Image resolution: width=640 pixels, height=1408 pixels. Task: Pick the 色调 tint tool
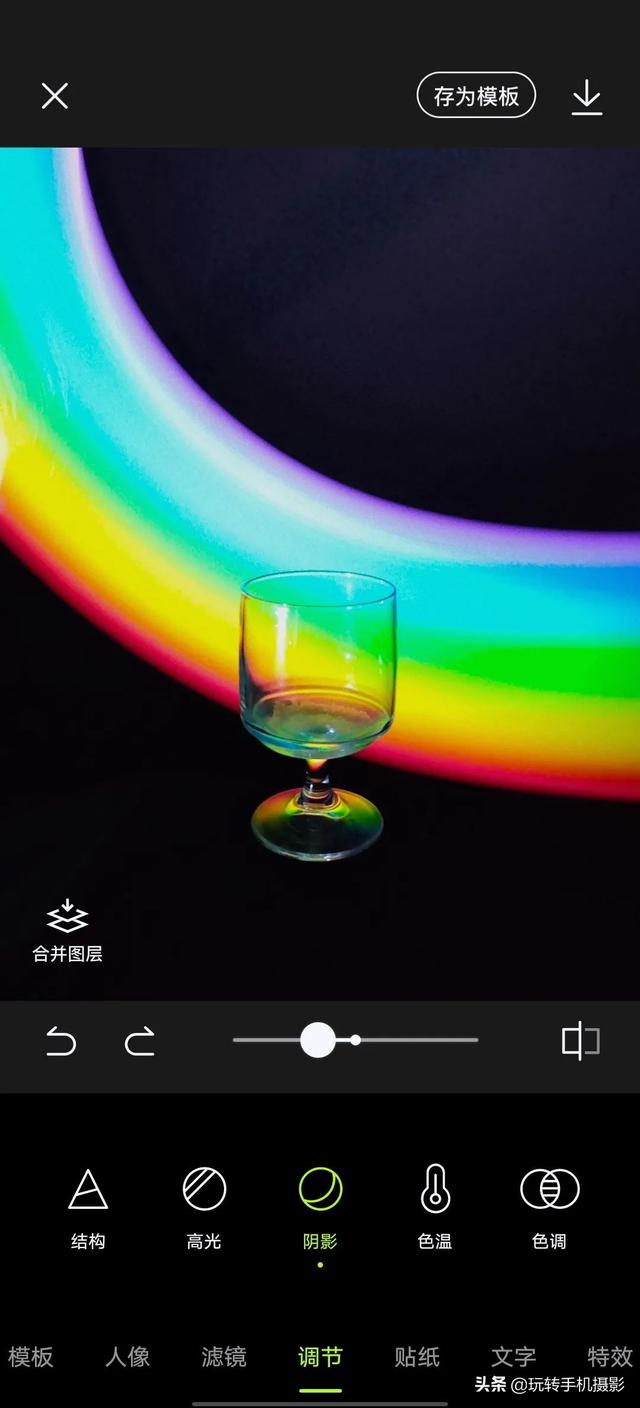click(550, 1207)
